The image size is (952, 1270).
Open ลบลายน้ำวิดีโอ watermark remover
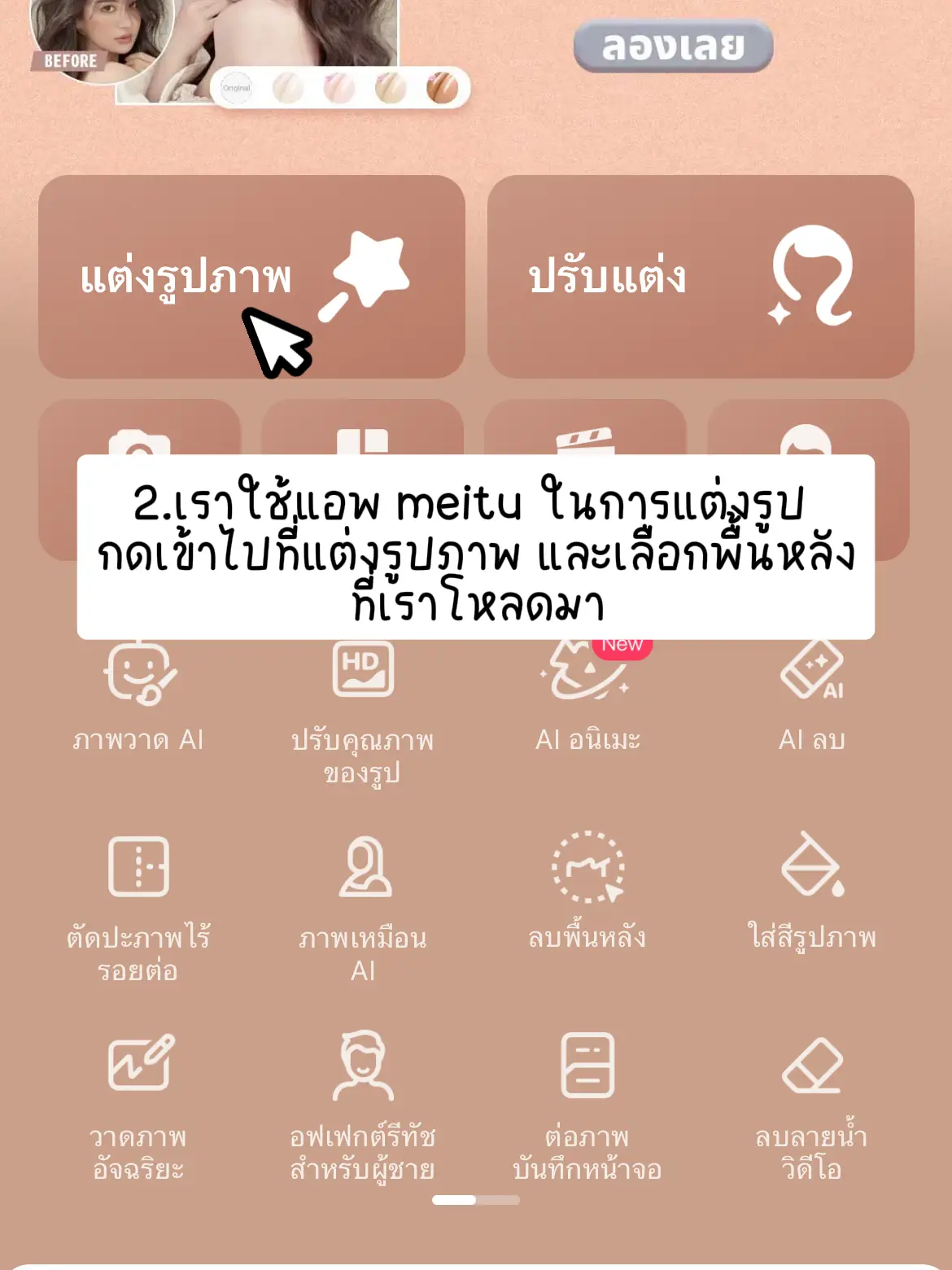tap(811, 1103)
